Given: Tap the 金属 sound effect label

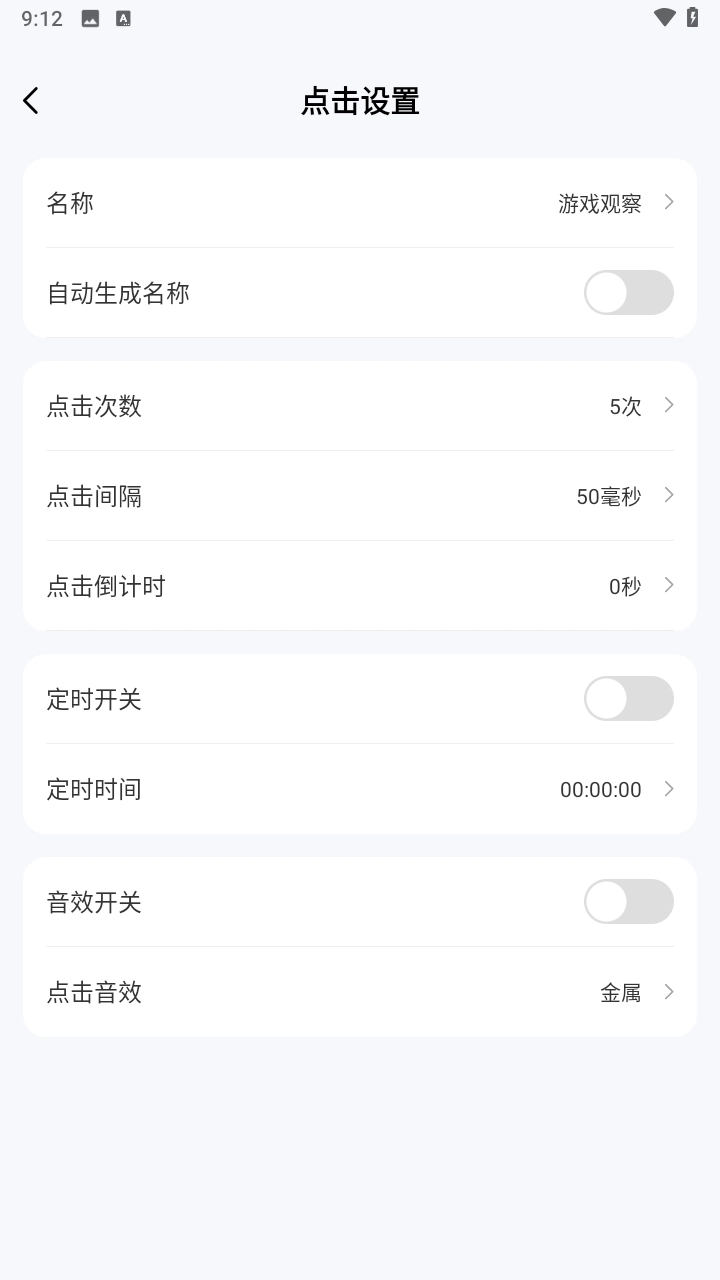Looking at the screenshot, I should tap(621, 992).
